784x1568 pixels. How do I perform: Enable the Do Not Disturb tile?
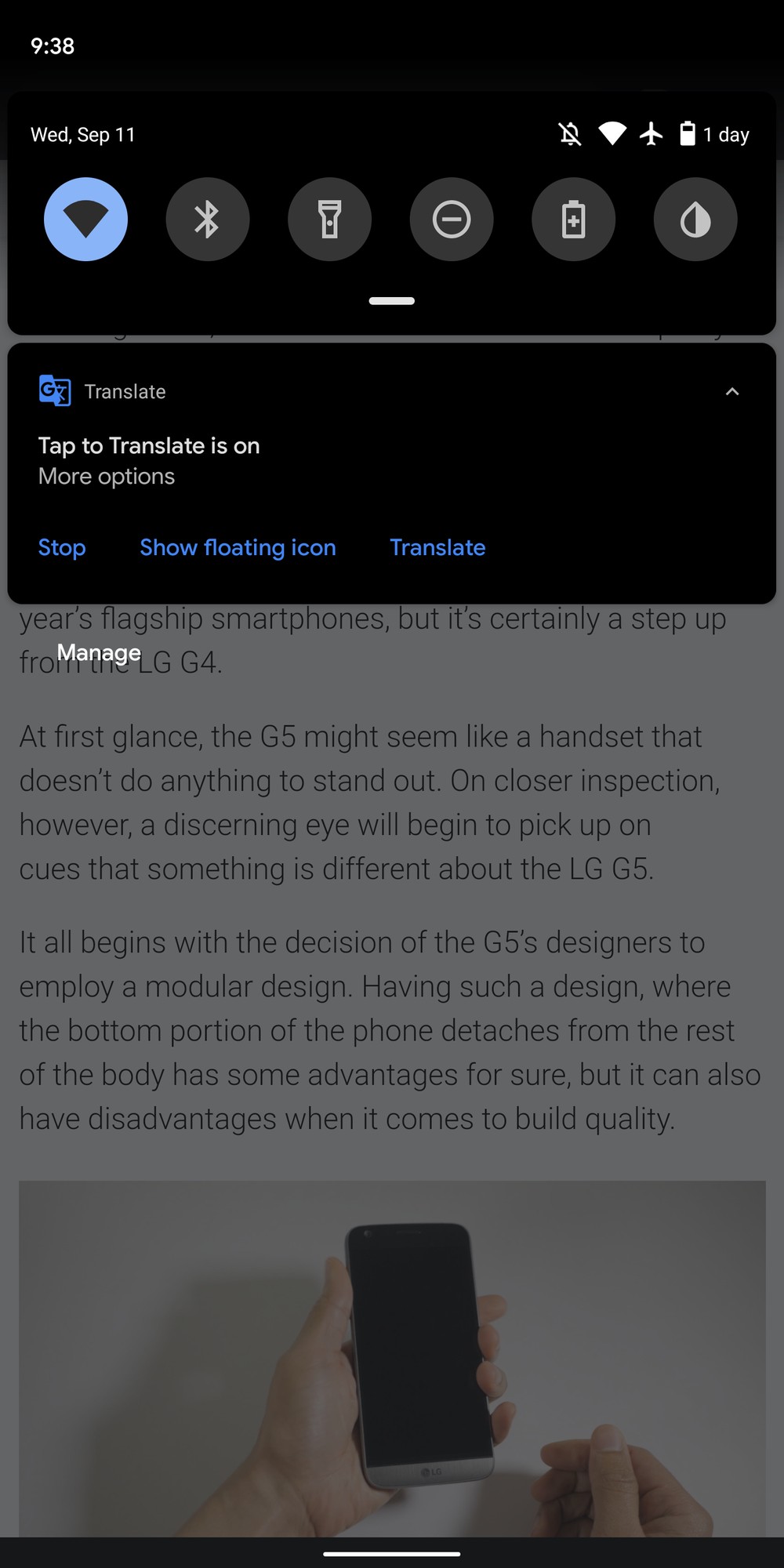(x=452, y=220)
